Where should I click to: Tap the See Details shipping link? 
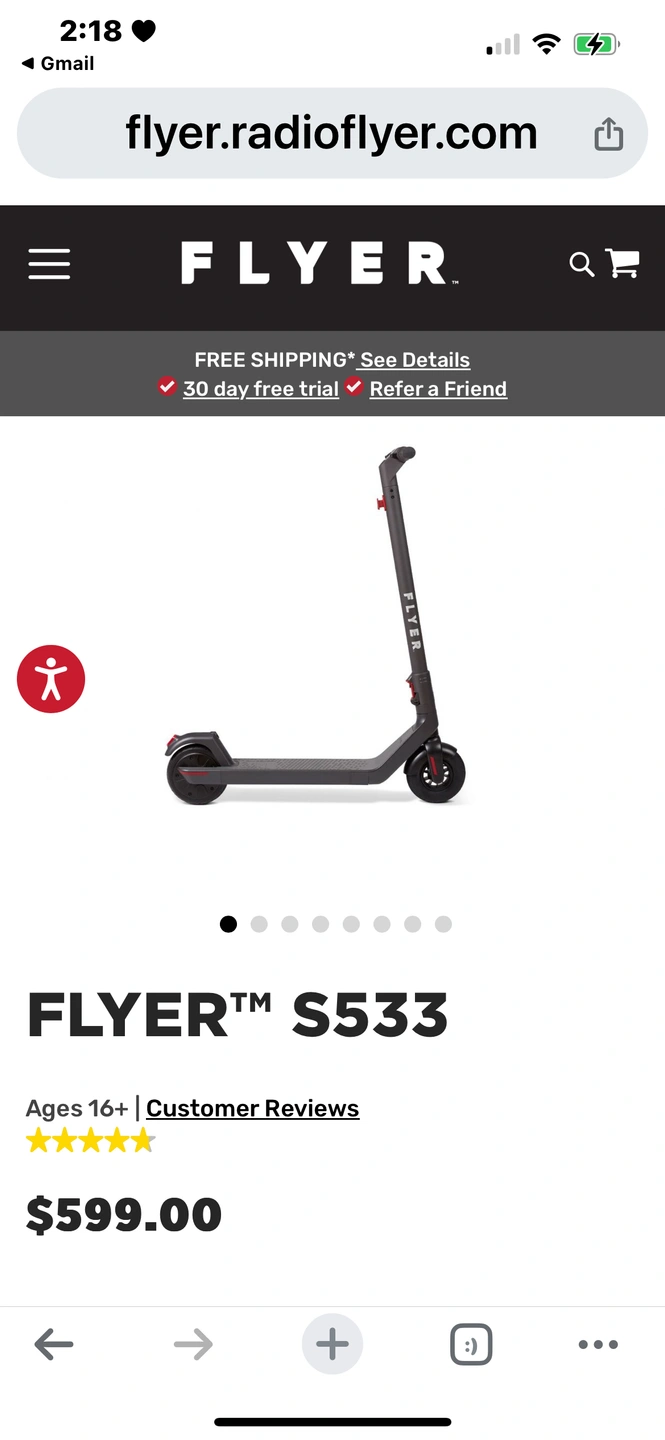click(415, 360)
